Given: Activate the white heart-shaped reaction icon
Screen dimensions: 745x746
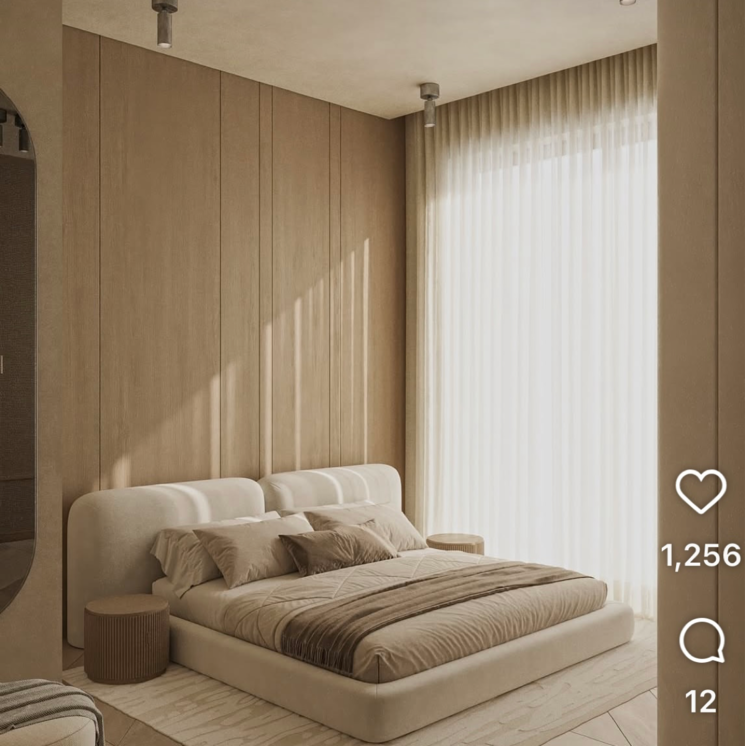Looking at the screenshot, I should tap(703, 490).
